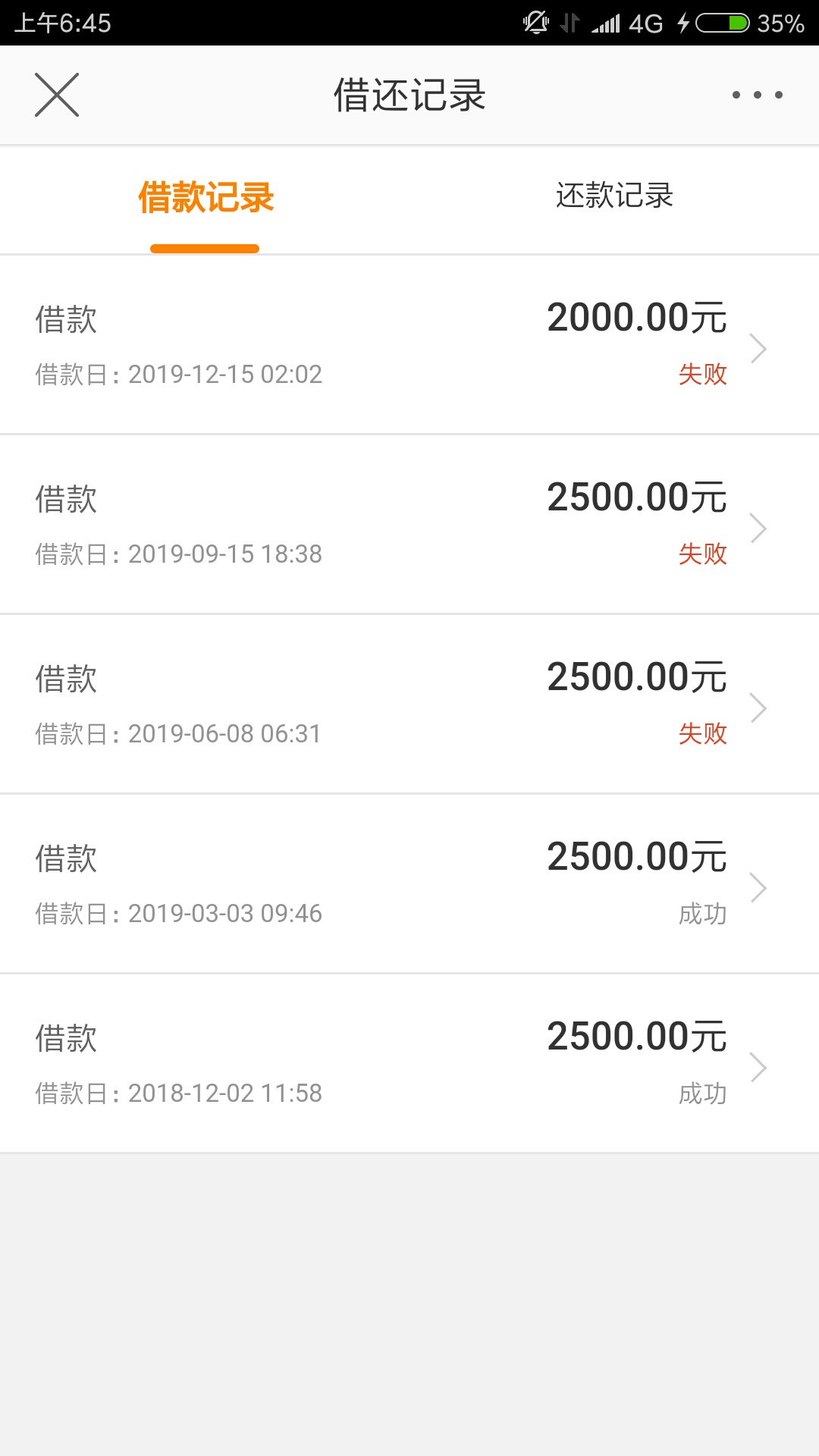The image size is (819, 1456).
Task: Open the 2018-12-02 11:58 loan record
Action: click(x=409, y=1064)
